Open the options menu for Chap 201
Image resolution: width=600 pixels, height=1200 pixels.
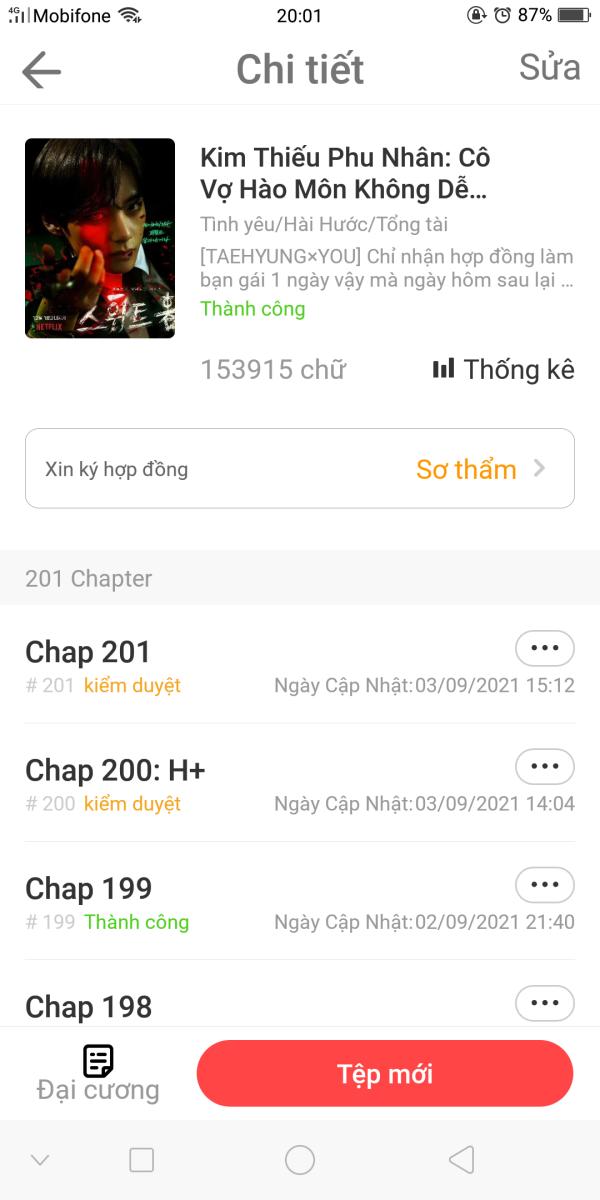point(545,648)
